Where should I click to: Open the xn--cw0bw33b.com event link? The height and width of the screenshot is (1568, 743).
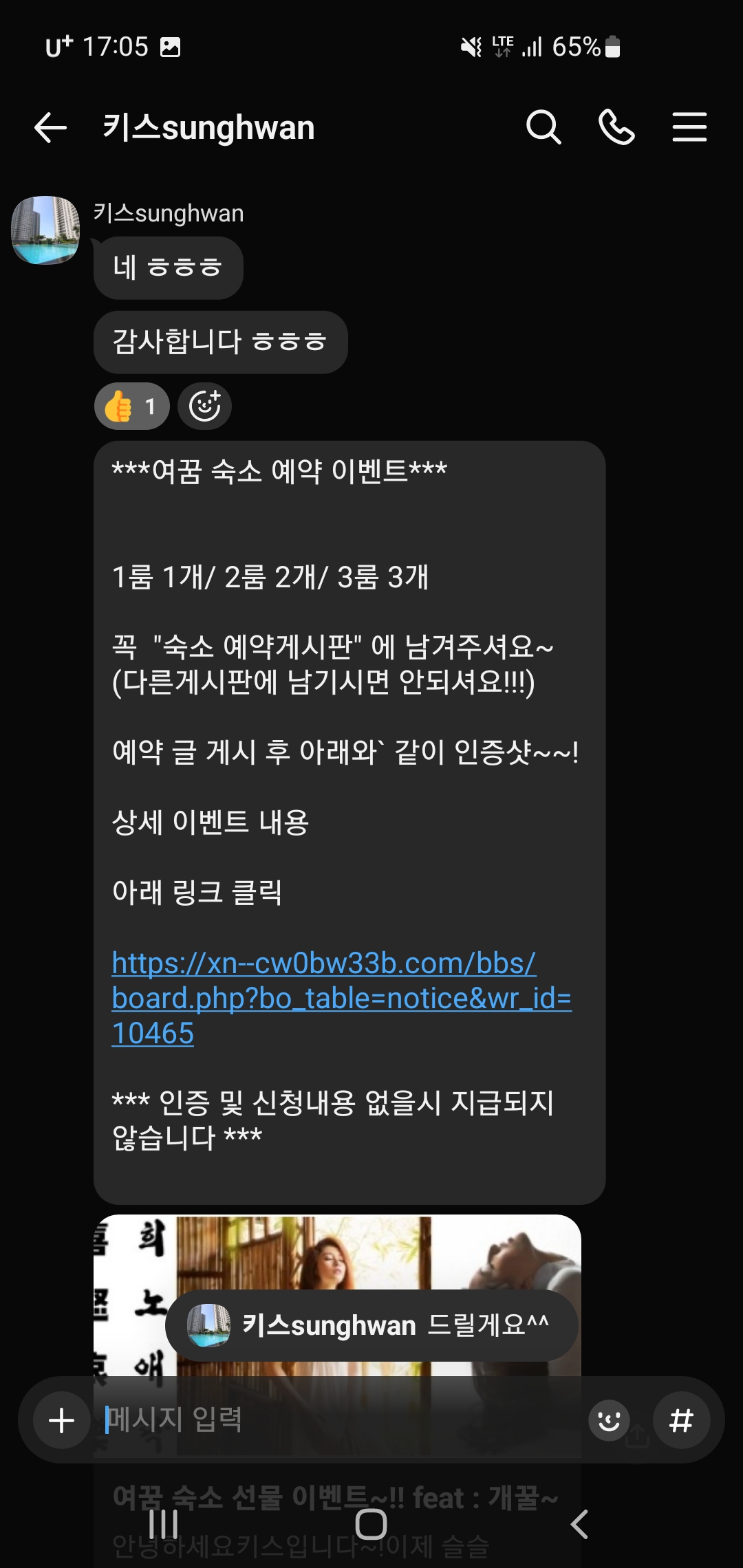coord(341,999)
